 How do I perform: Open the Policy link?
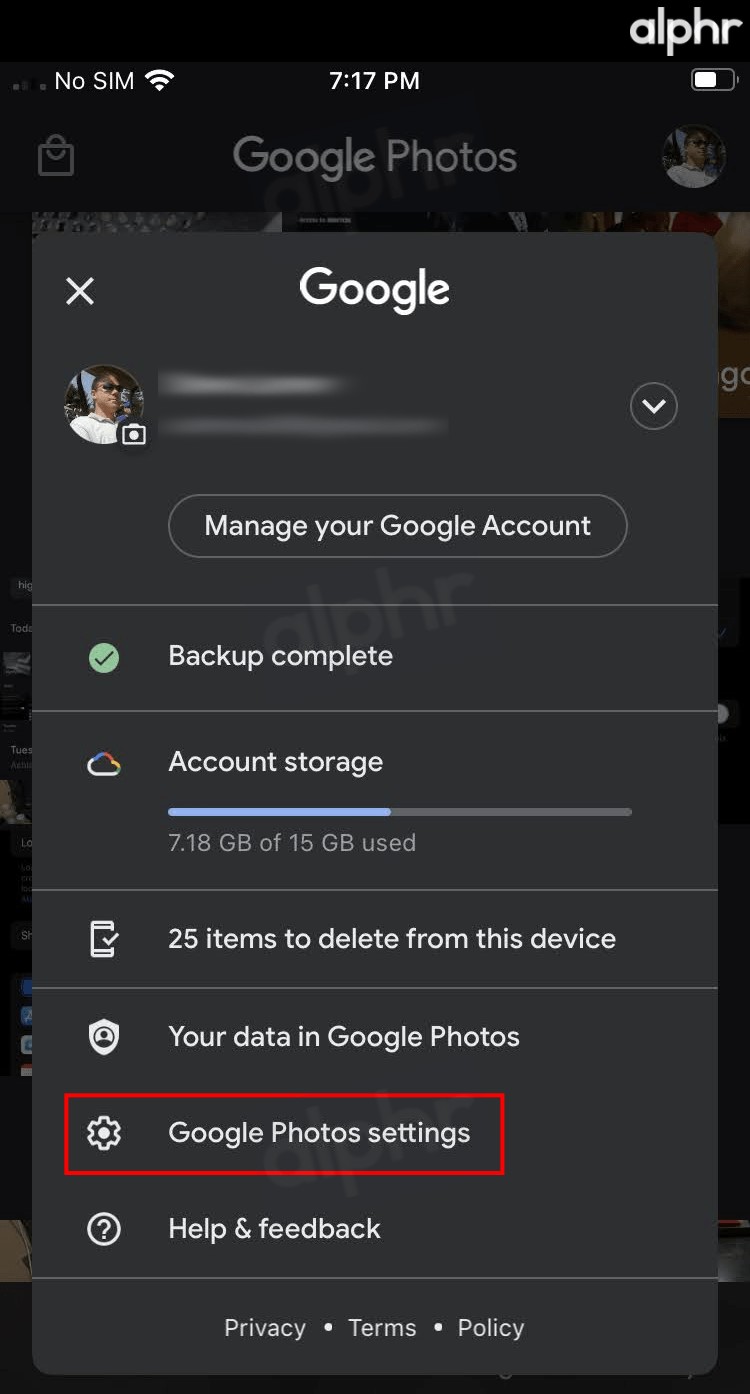491,1328
